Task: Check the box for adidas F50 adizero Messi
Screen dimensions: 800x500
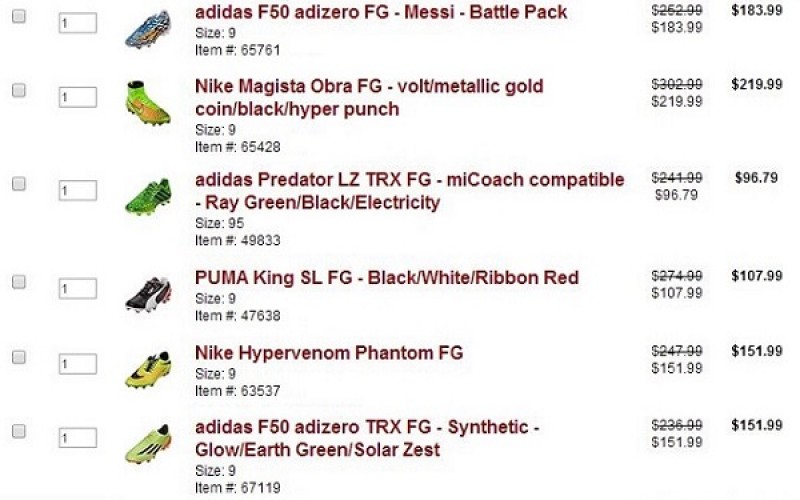Action: click(x=19, y=17)
